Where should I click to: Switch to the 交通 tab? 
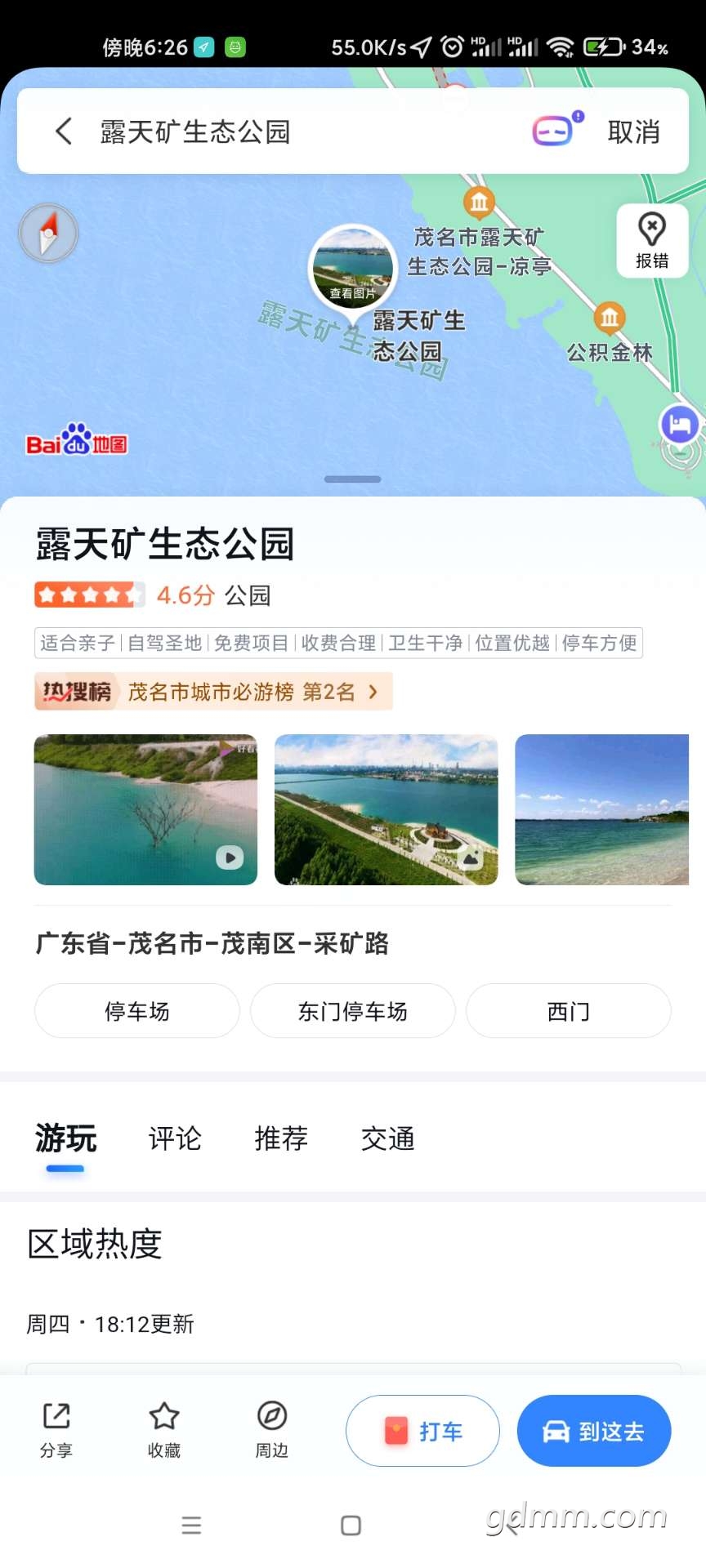pos(388,1138)
